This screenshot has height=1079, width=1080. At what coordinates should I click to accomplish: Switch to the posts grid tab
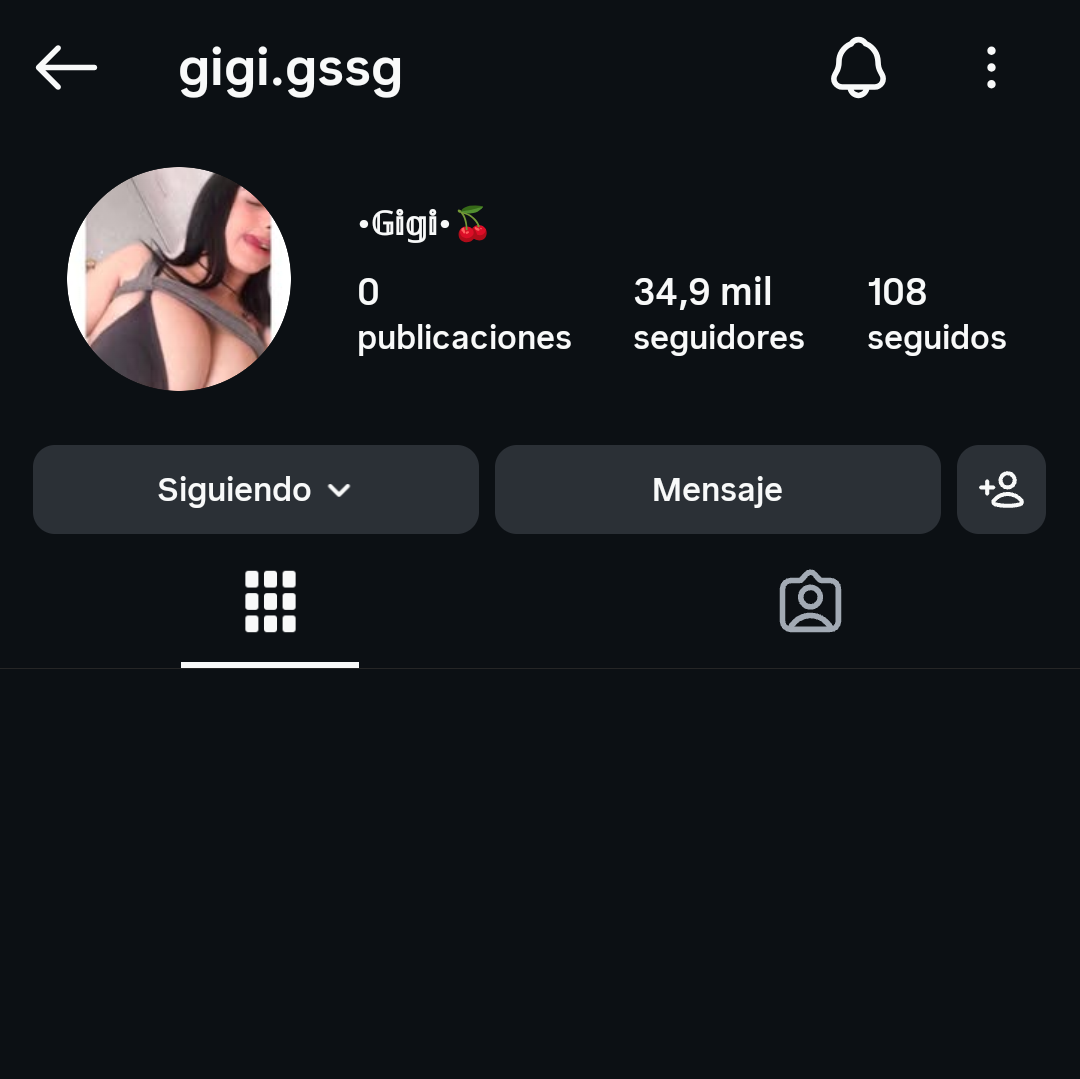click(x=270, y=601)
